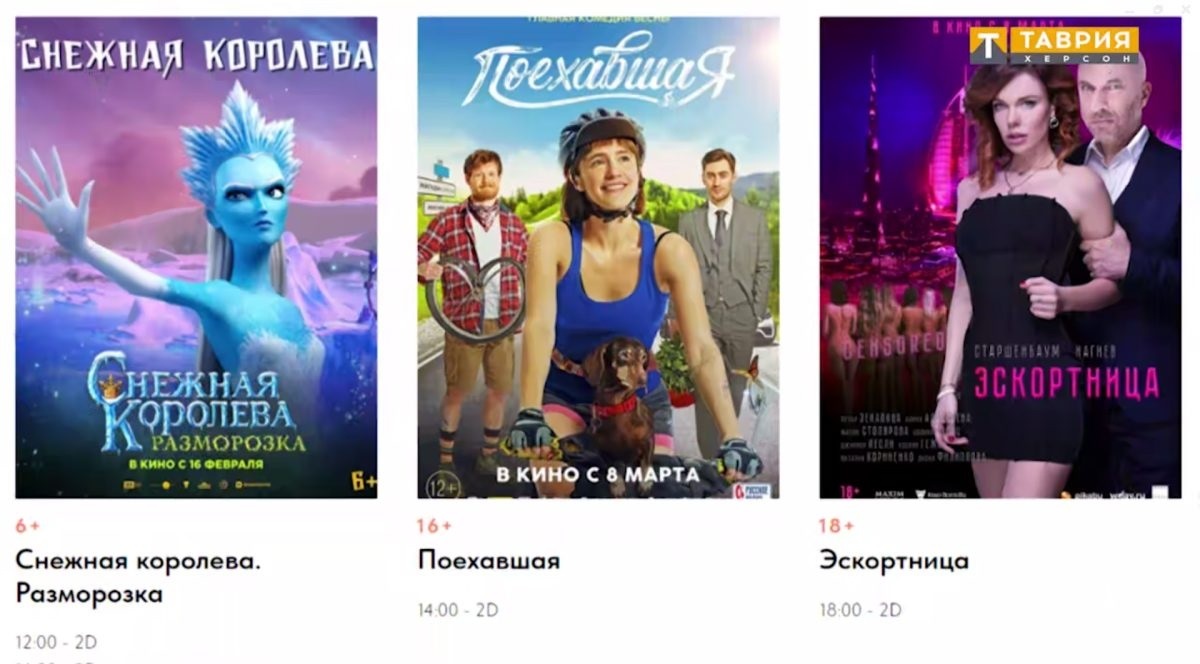
Task: Select the 12:00 2D showtime for Снежная королева
Action: (x=57, y=642)
